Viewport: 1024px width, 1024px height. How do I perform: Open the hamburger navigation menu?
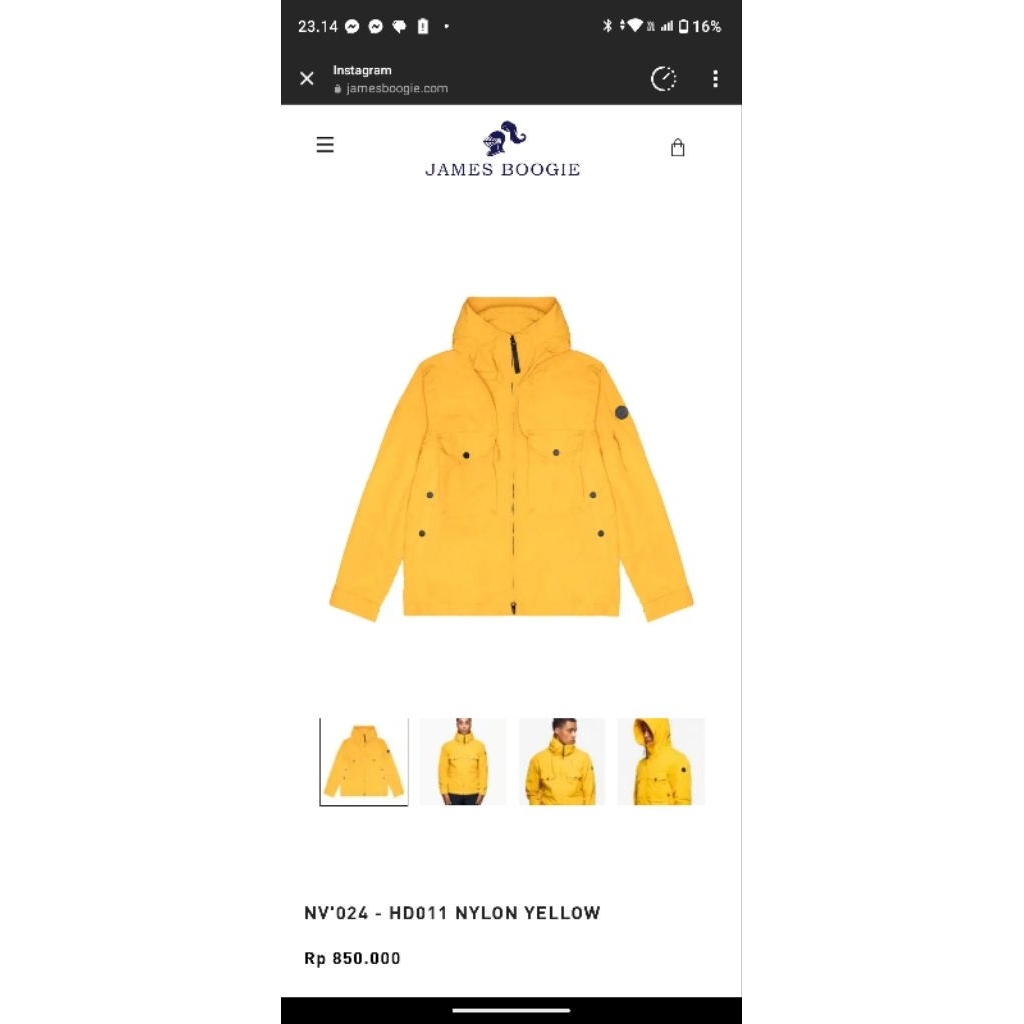click(325, 145)
